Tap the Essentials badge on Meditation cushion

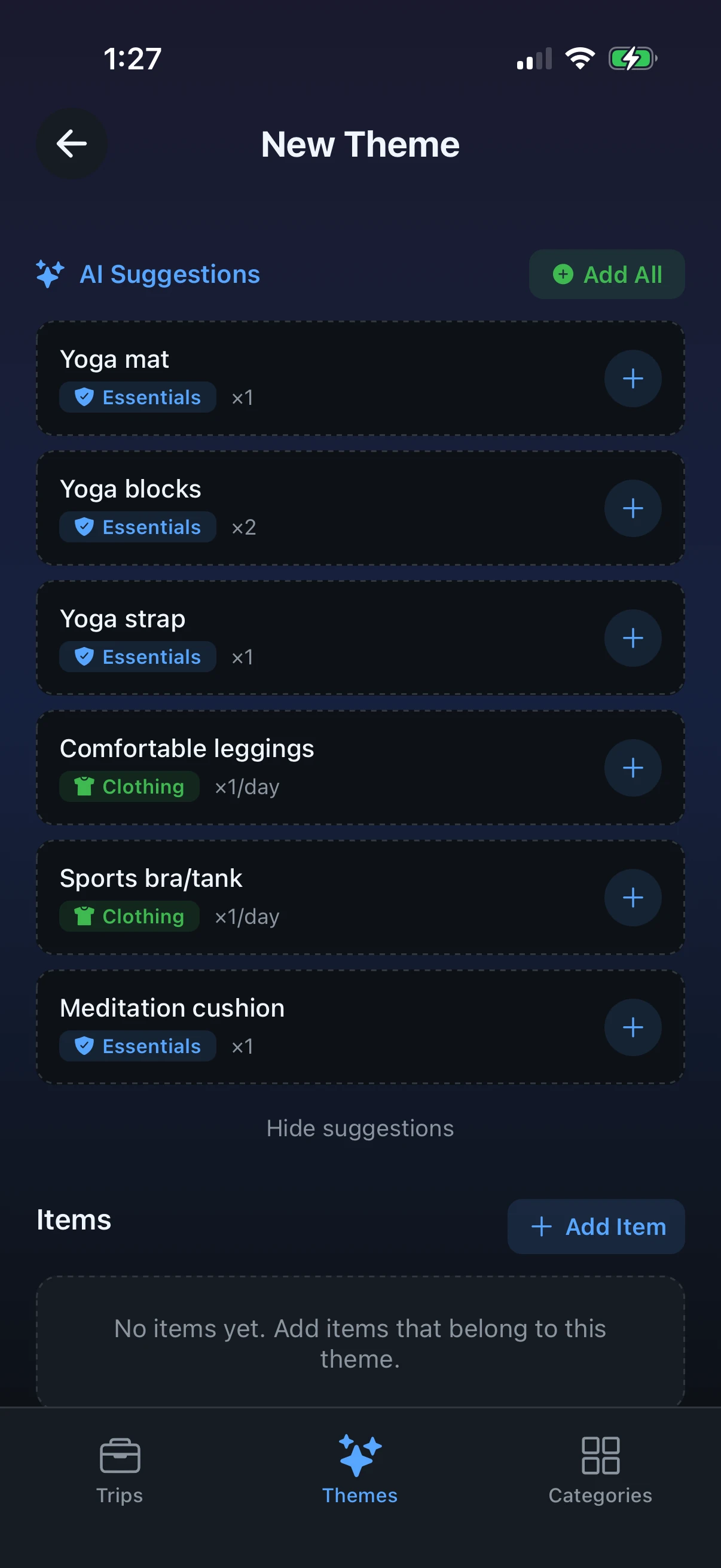coord(138,1046)
